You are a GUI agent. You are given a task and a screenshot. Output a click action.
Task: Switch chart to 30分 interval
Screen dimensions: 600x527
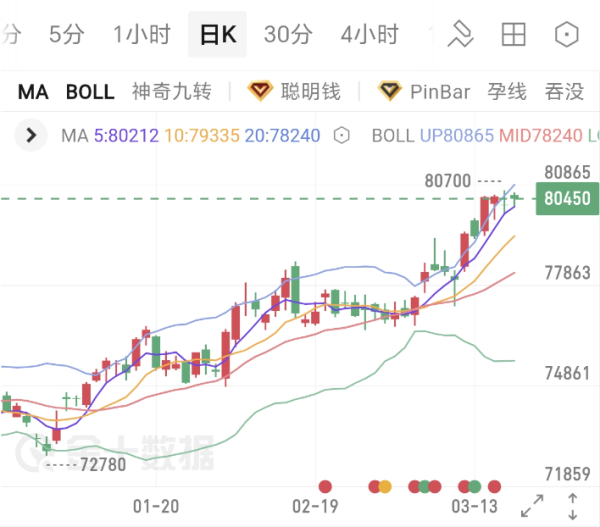[x=288, y=35]
